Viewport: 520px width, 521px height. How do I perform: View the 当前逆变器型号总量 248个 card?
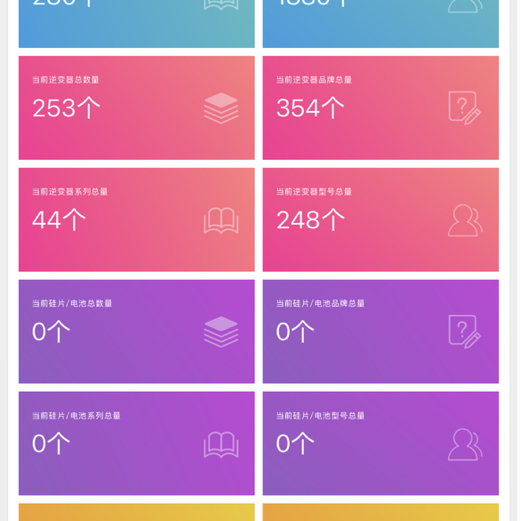[x=381, y=220]
